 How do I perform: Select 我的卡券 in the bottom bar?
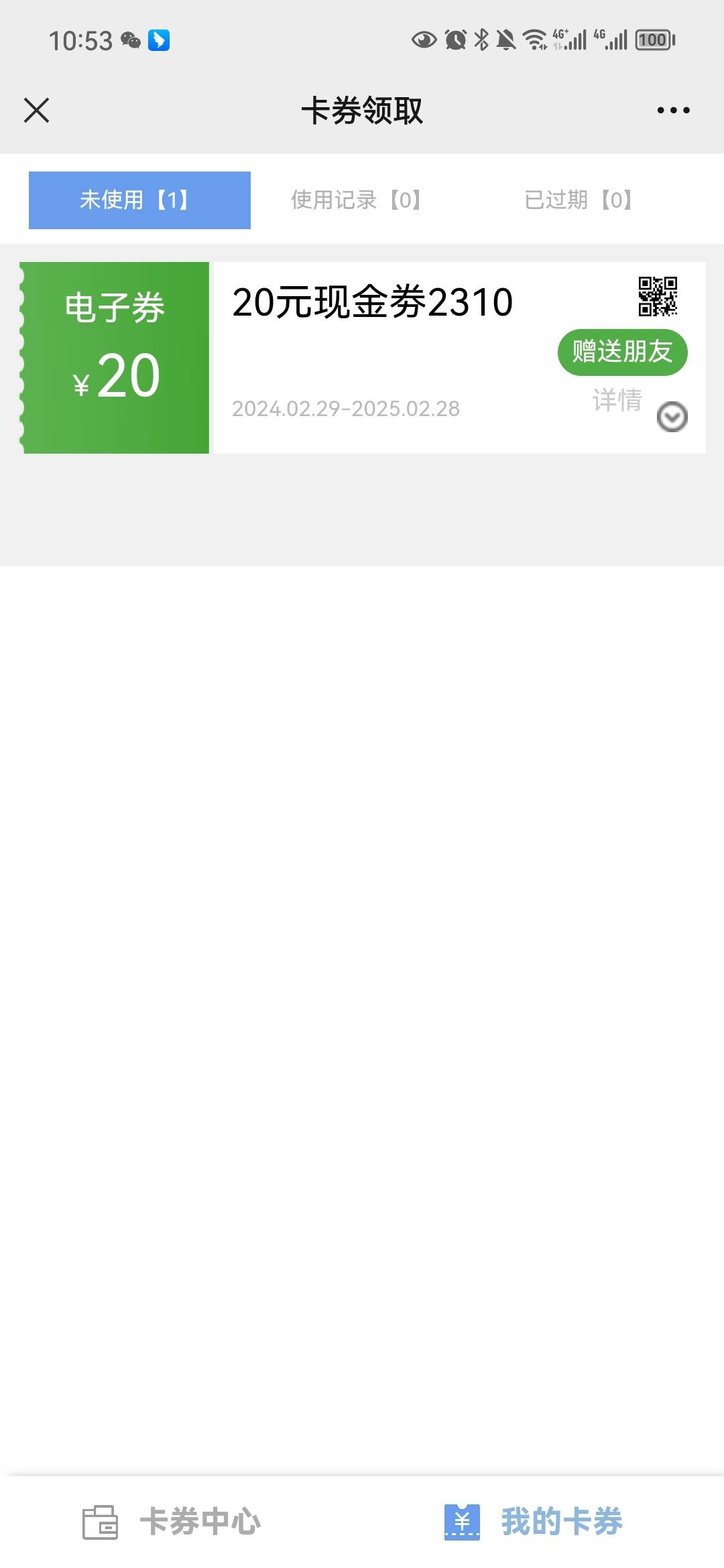(534, 1522)
